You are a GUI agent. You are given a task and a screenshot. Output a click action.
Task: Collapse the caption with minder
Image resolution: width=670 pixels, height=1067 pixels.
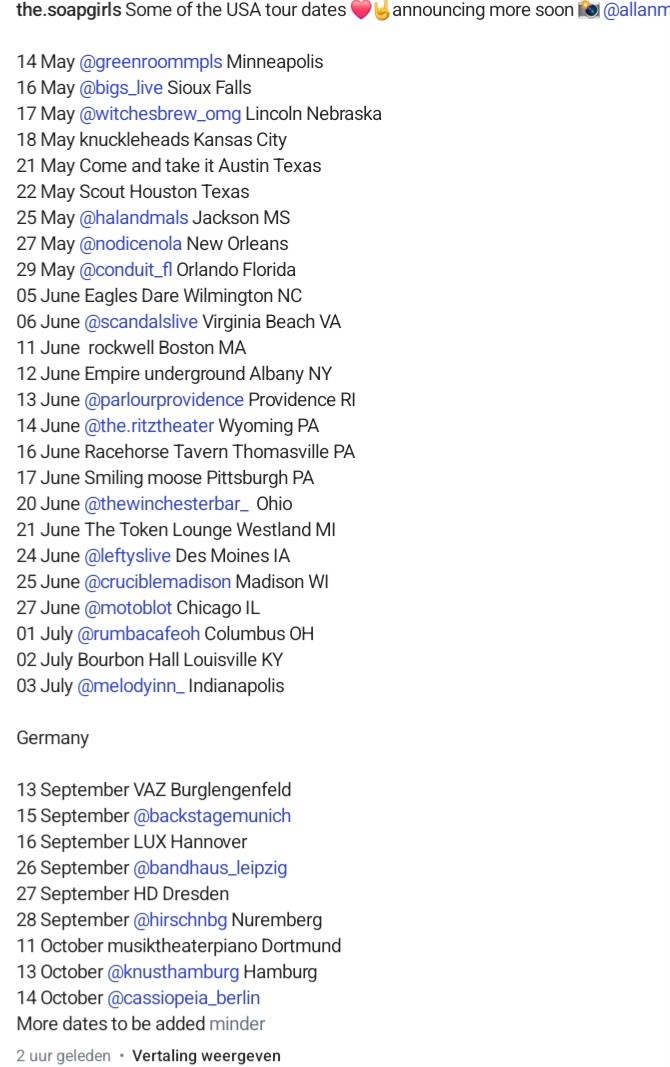pyautogui.click(x=237, y=1024)
